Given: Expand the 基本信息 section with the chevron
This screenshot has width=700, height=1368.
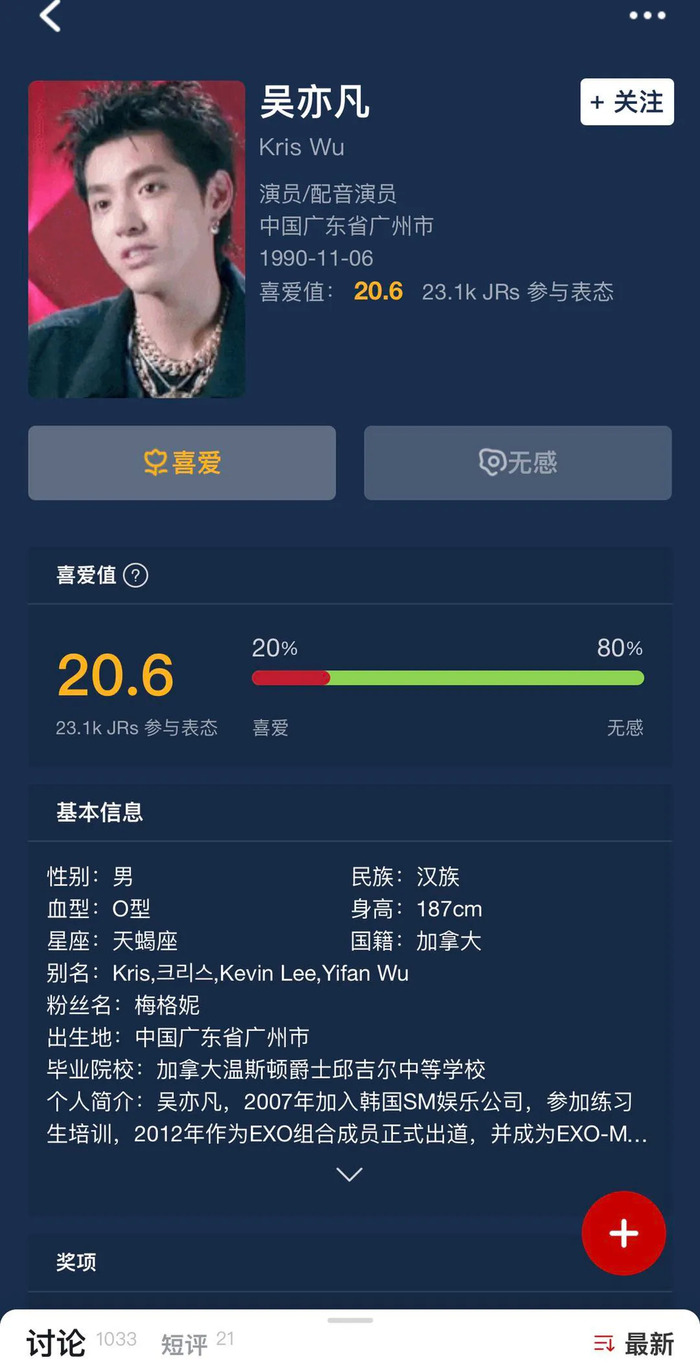Looking at the screenshot, I should click(x=349, y=1175).
